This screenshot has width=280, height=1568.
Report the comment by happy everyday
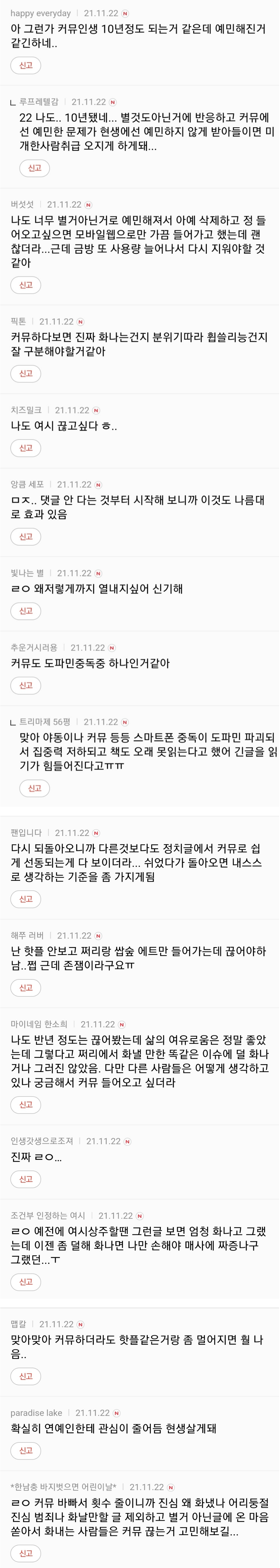pos(25,65)
